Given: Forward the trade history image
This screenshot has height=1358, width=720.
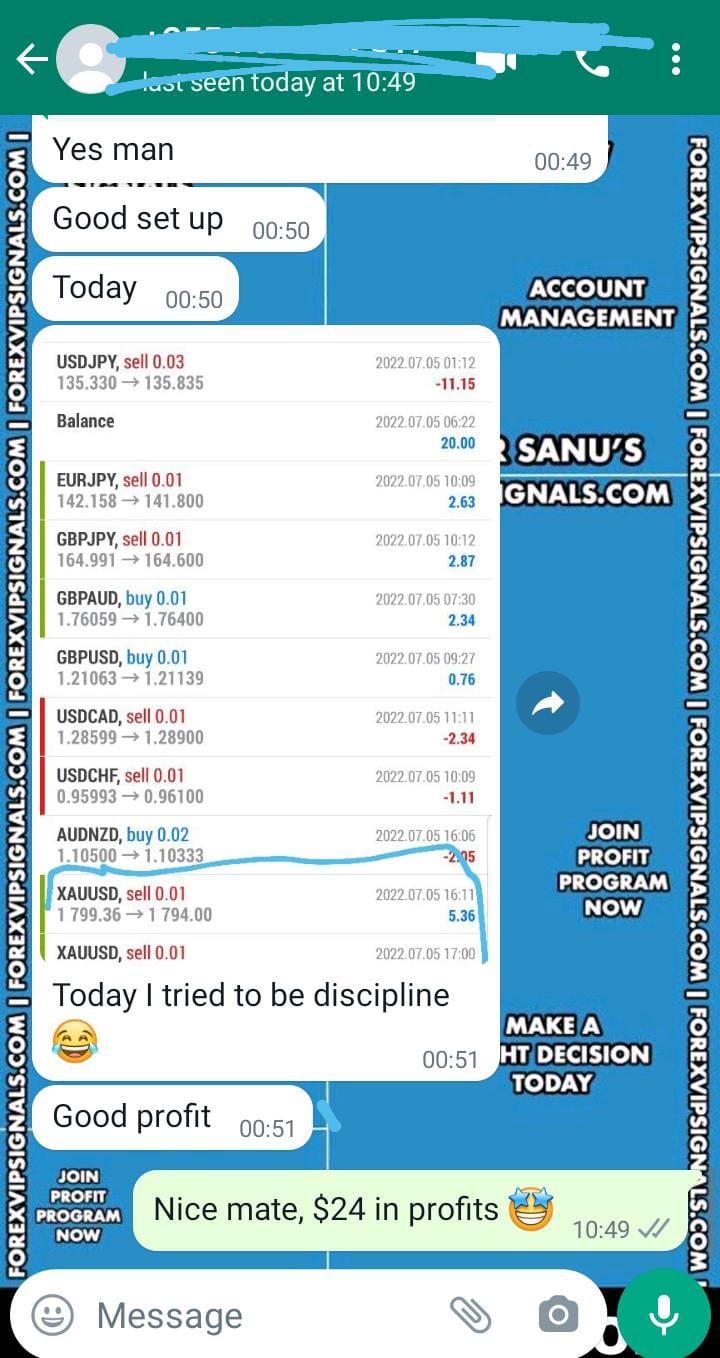Looking at the screenshot, I should 547,705.
